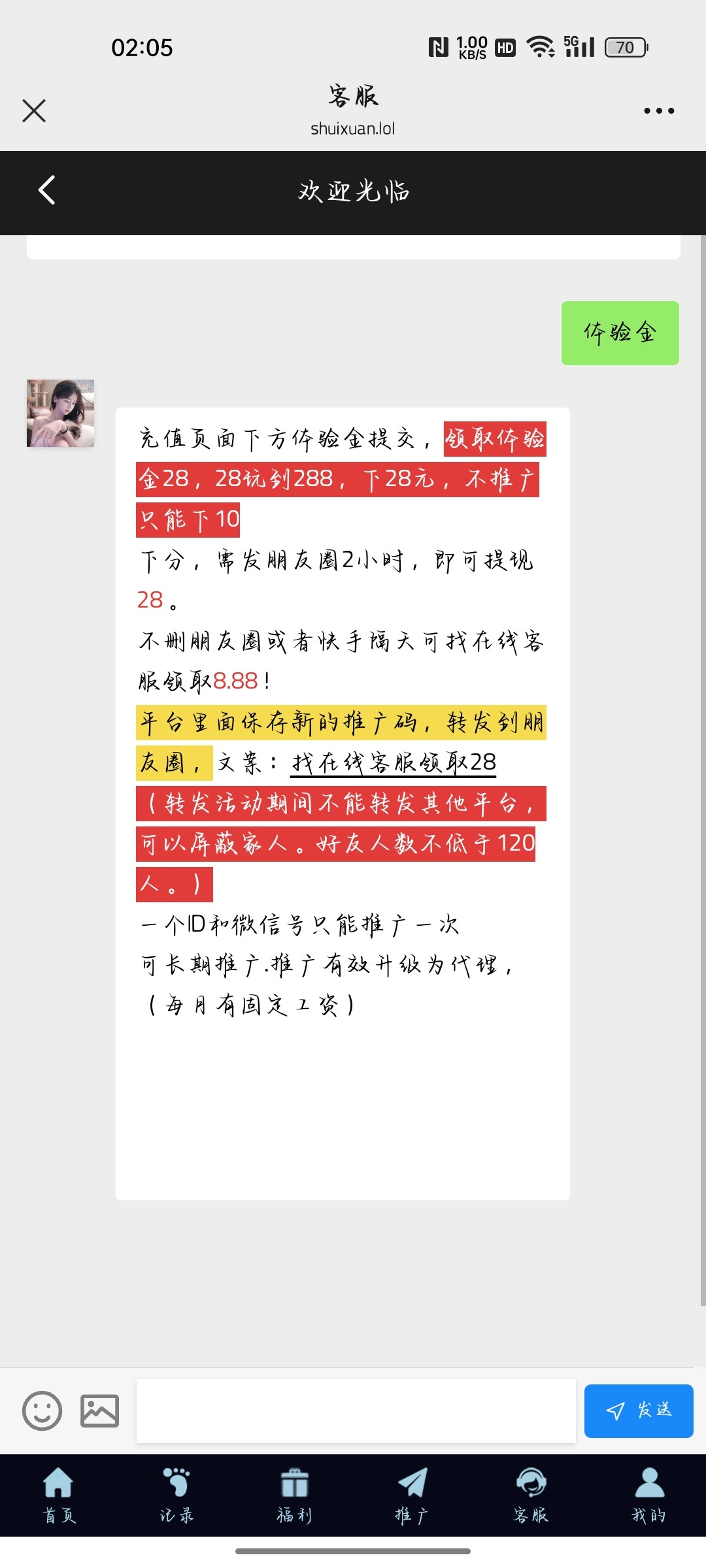The height and width of the screenshot is (1568, 706).
Task: Switch to the 推广 tab
Action: pos(412,1495)
